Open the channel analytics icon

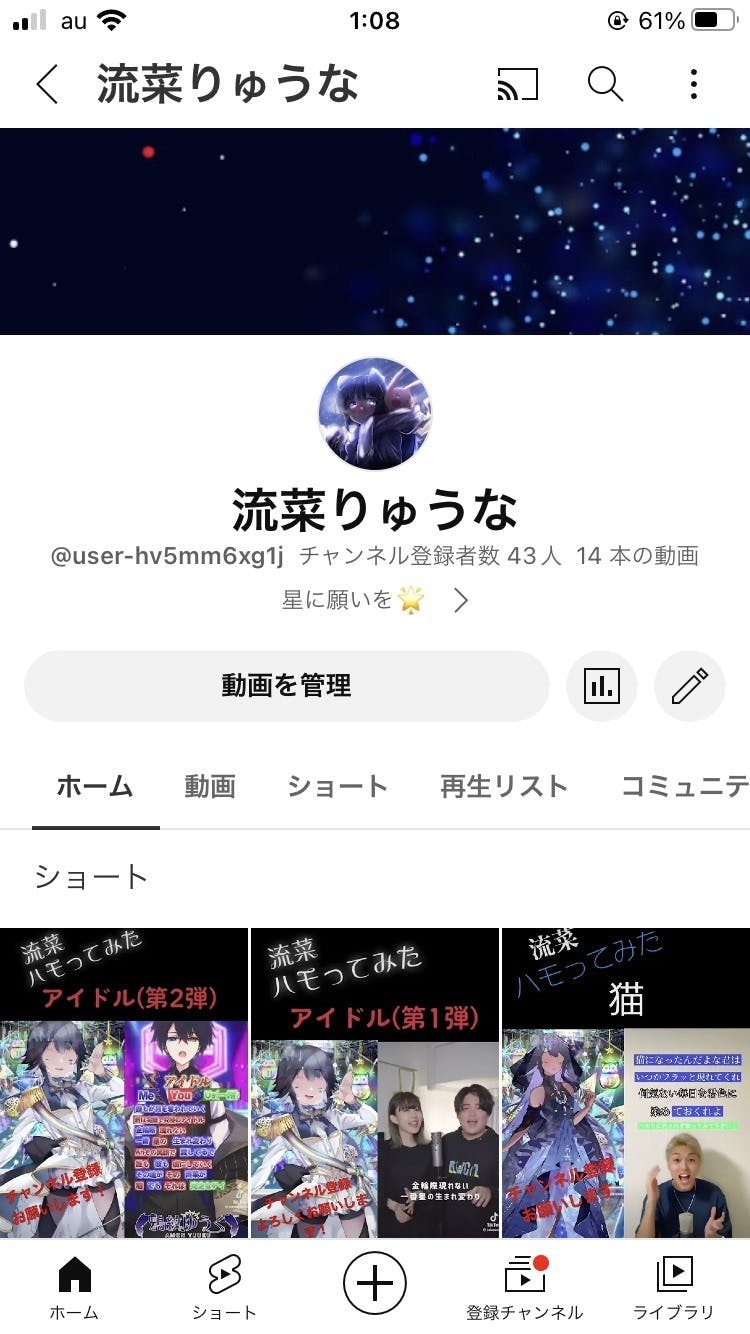[x=601, y=686]
